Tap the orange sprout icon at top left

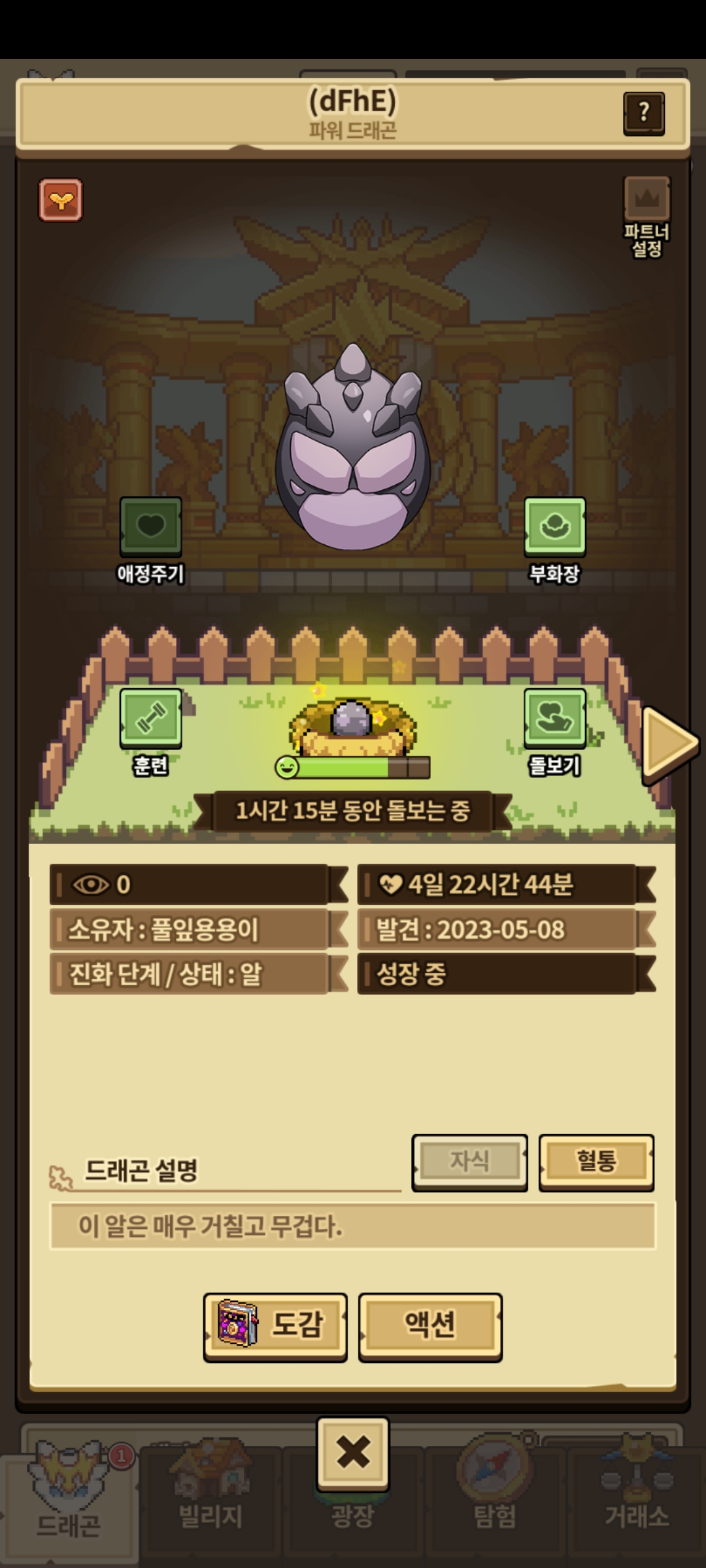[61, 200]
